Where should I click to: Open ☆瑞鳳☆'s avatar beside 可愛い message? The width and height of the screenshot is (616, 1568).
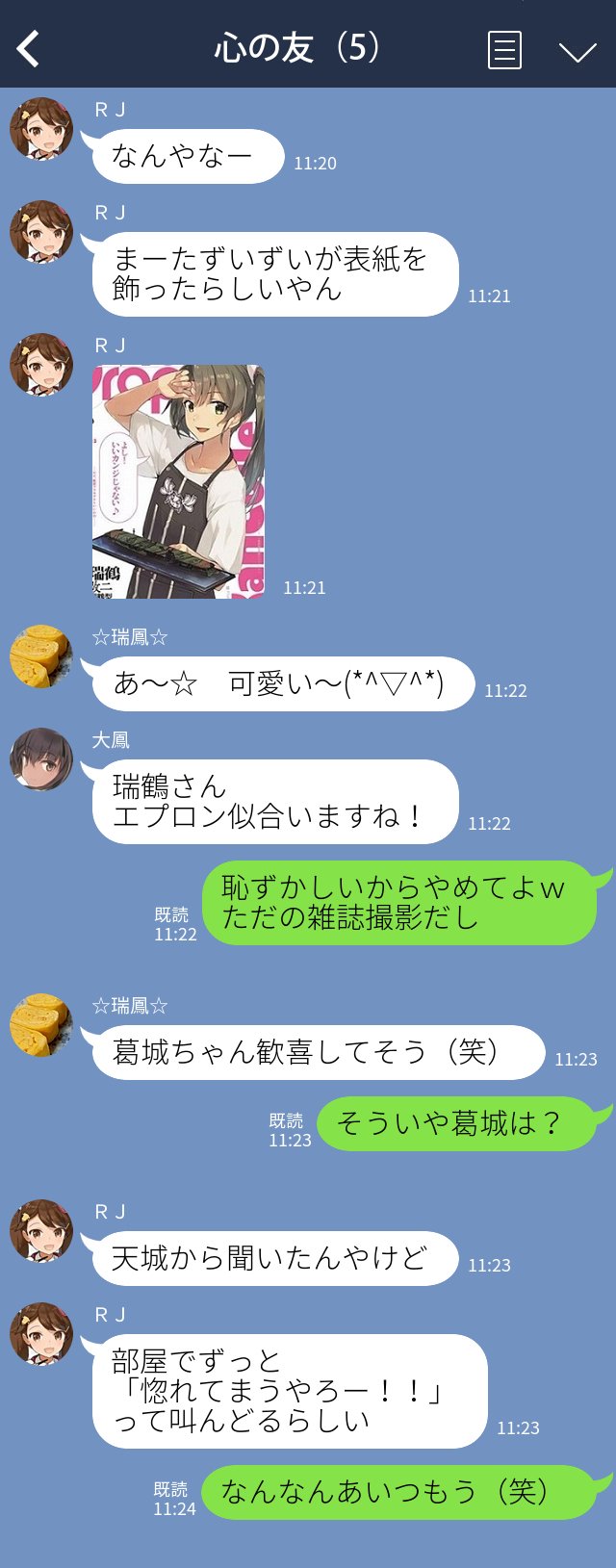click(41, 656)
